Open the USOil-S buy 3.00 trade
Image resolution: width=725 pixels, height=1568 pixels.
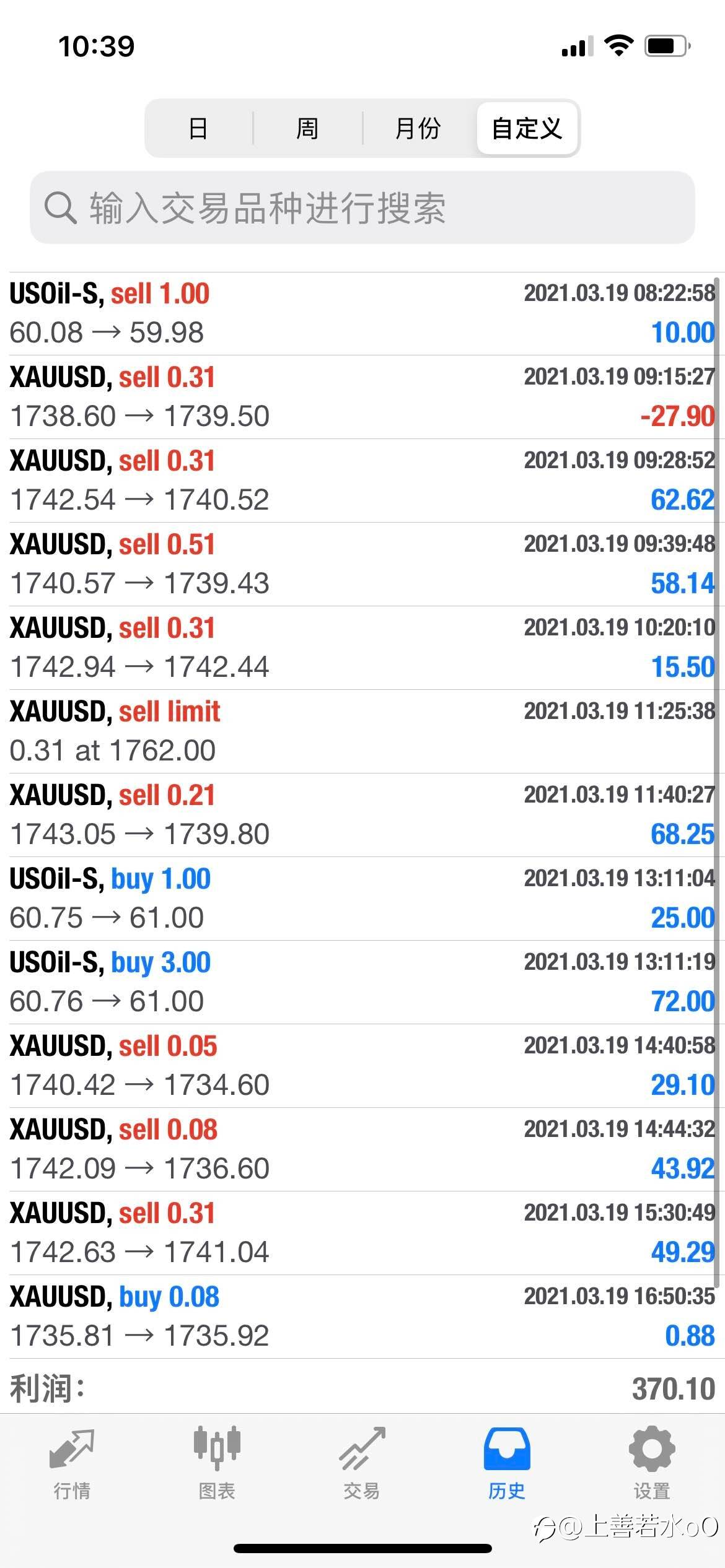point(362,982)
